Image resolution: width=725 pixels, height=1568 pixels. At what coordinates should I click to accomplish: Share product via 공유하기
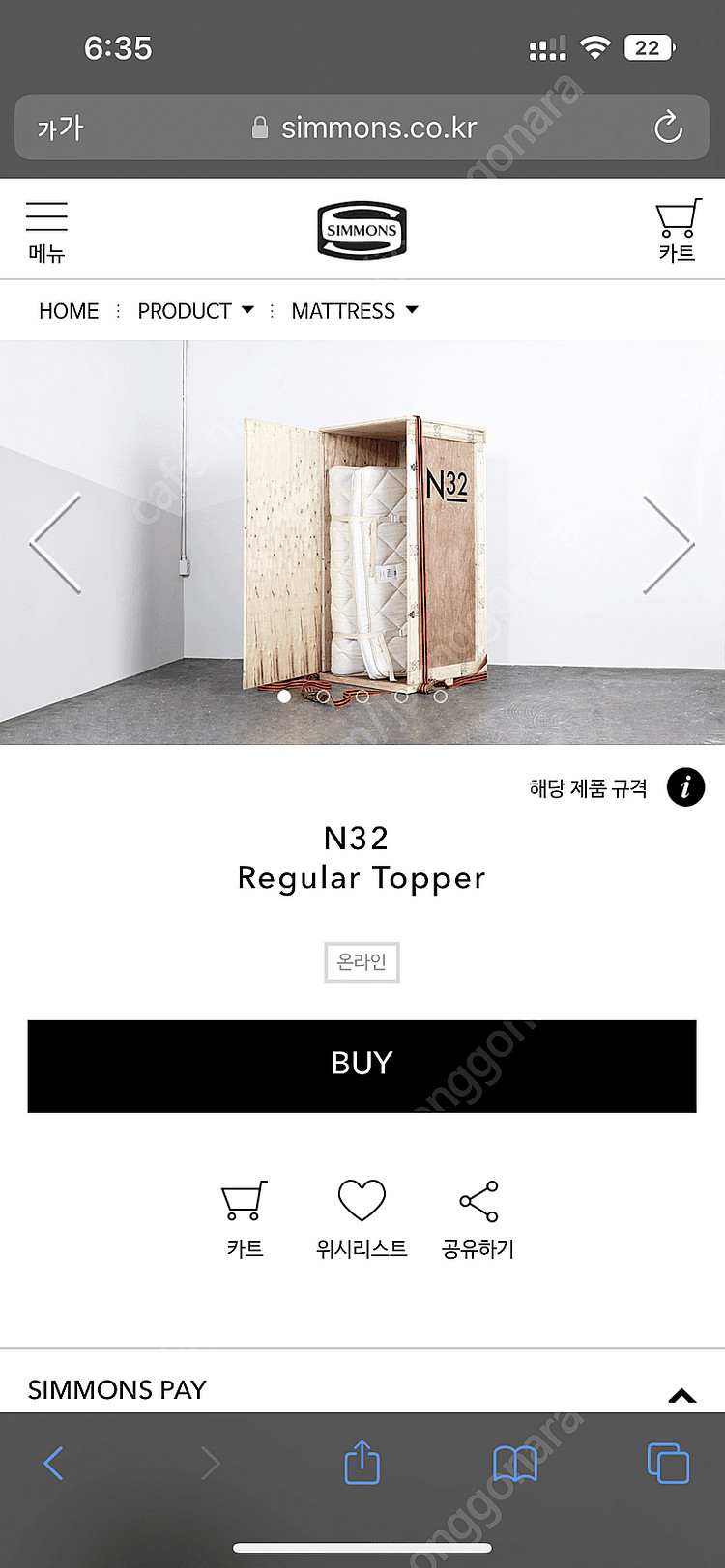tap(478, 1219)
